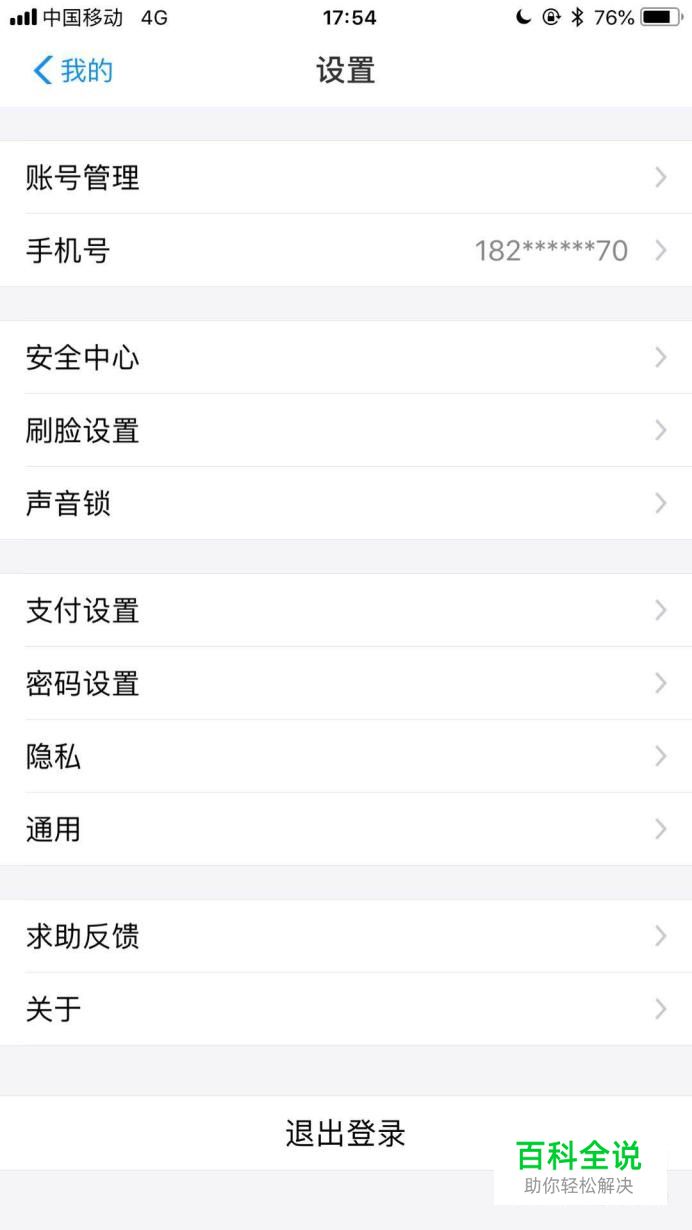Open 声音锁 settings
This screenshot has width=692, height=1230.
[346, 504]
